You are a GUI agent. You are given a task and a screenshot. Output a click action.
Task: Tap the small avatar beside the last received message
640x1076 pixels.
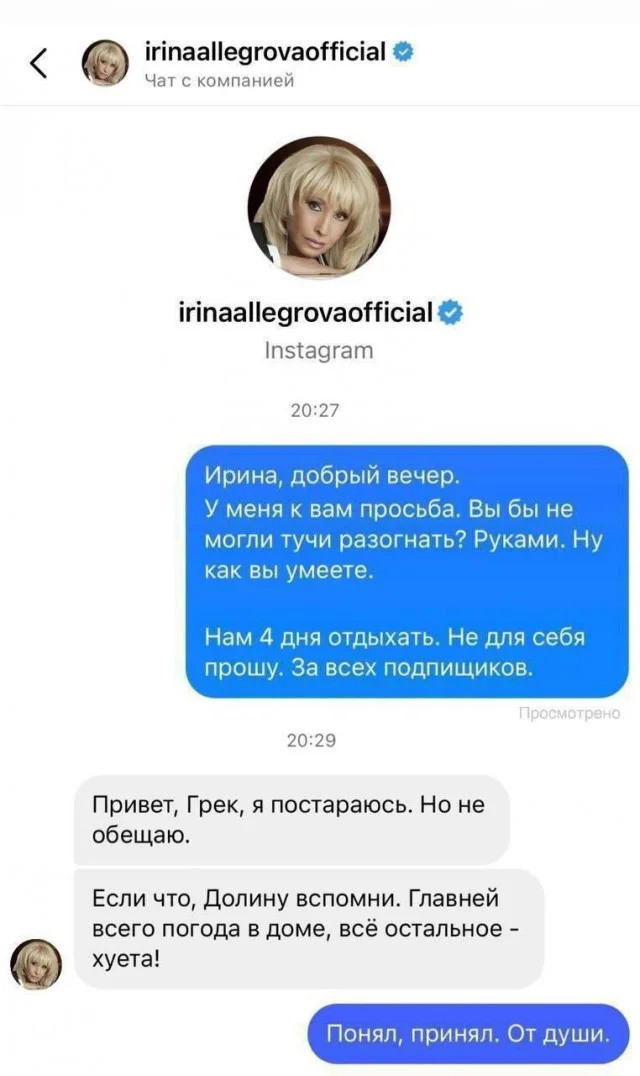click(x=36, y=964)
